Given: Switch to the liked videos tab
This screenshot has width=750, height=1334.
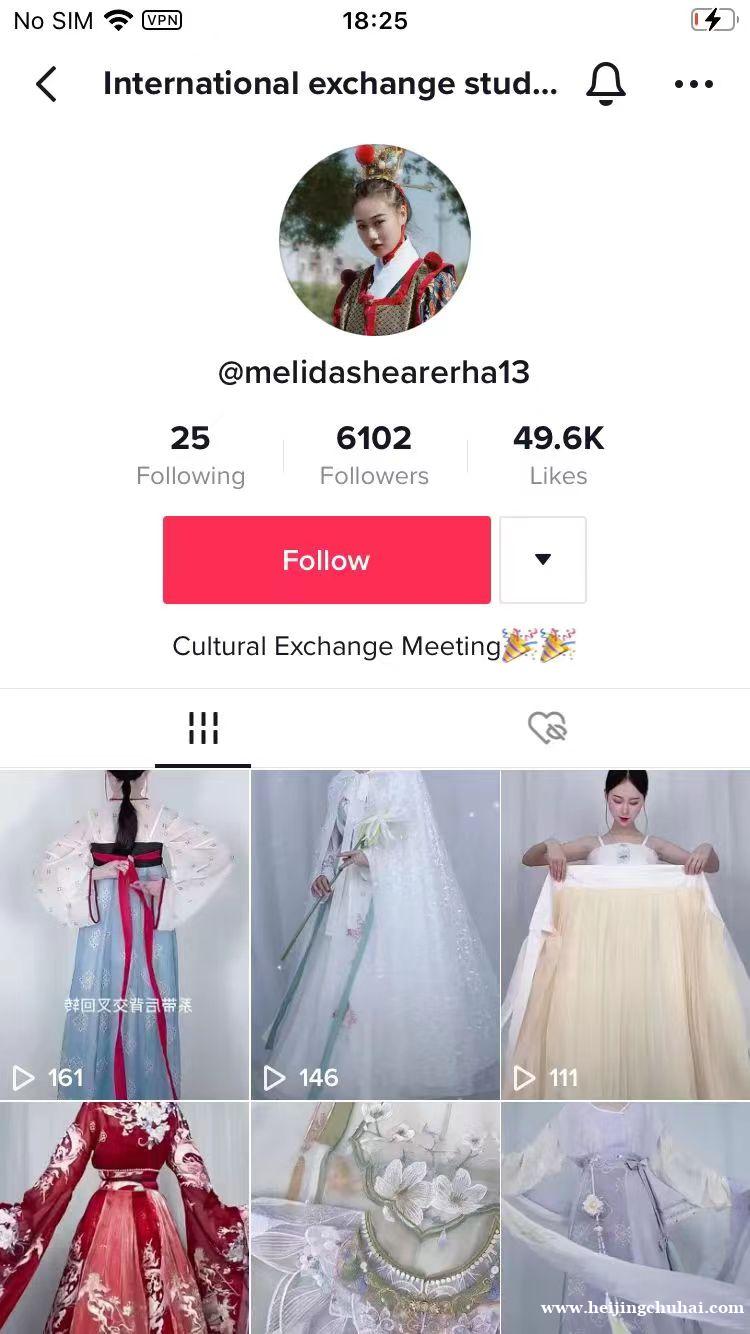Looking at the screenshot, I should (x=547, y=728).
